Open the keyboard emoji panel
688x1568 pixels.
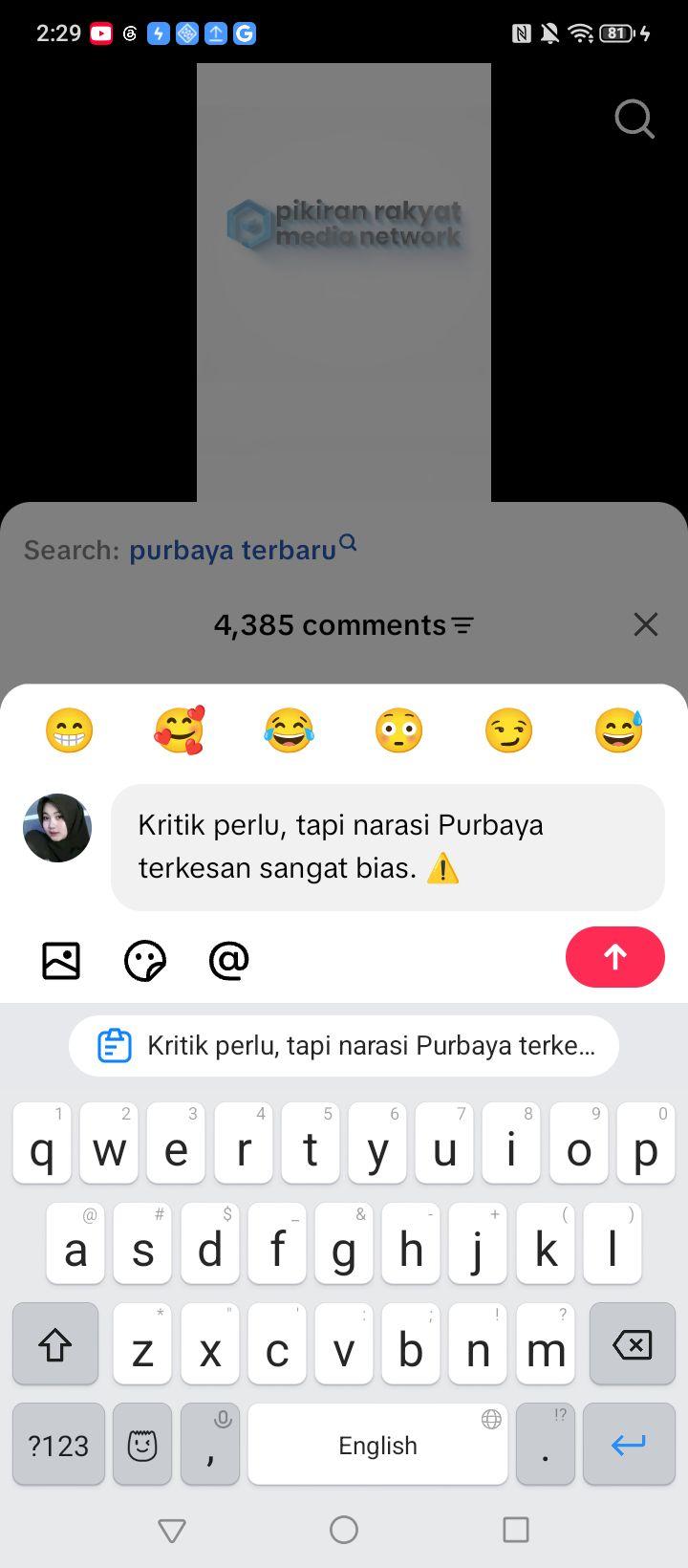click(142, 1445)
